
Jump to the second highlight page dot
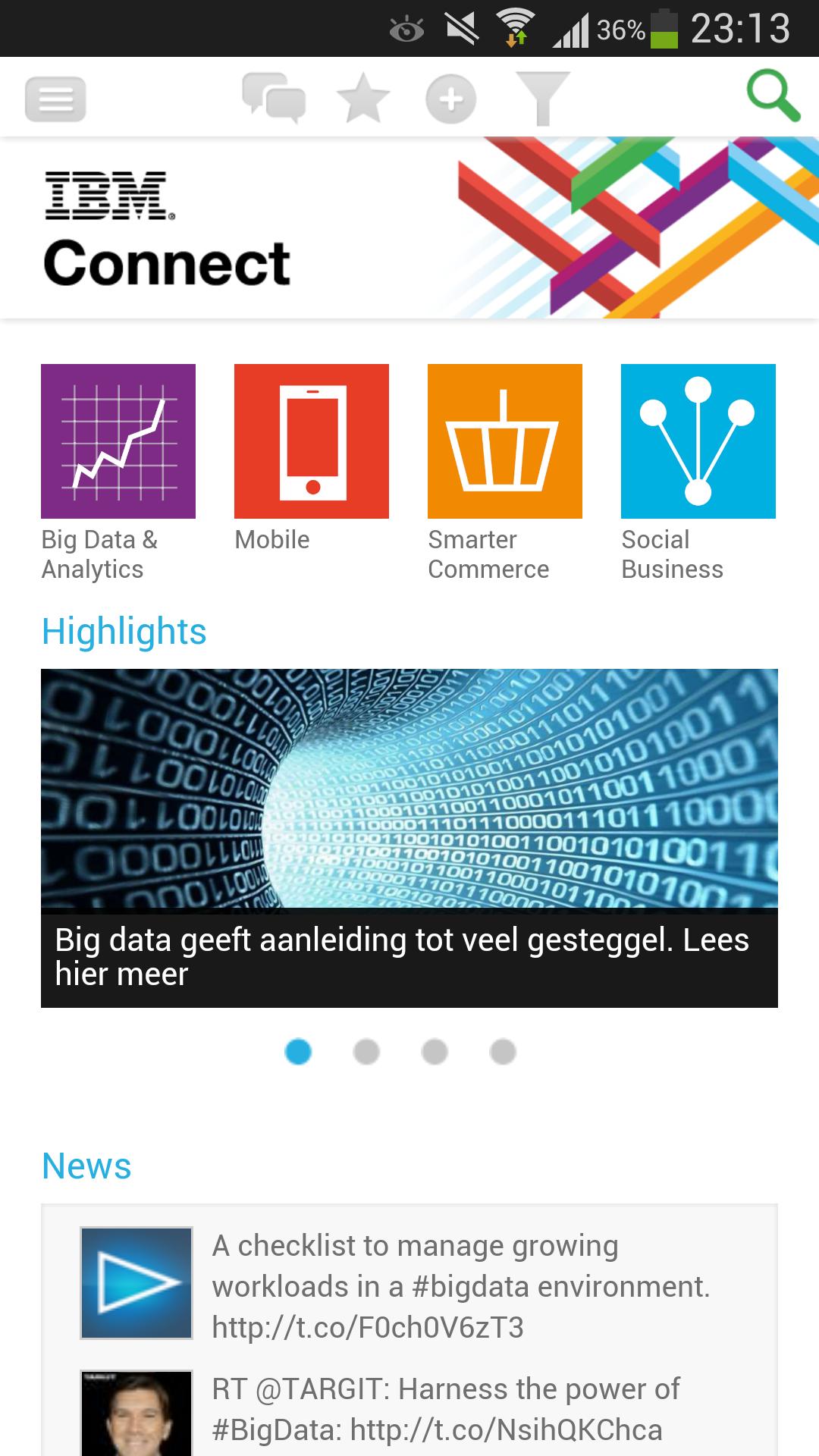(366, 1052)
